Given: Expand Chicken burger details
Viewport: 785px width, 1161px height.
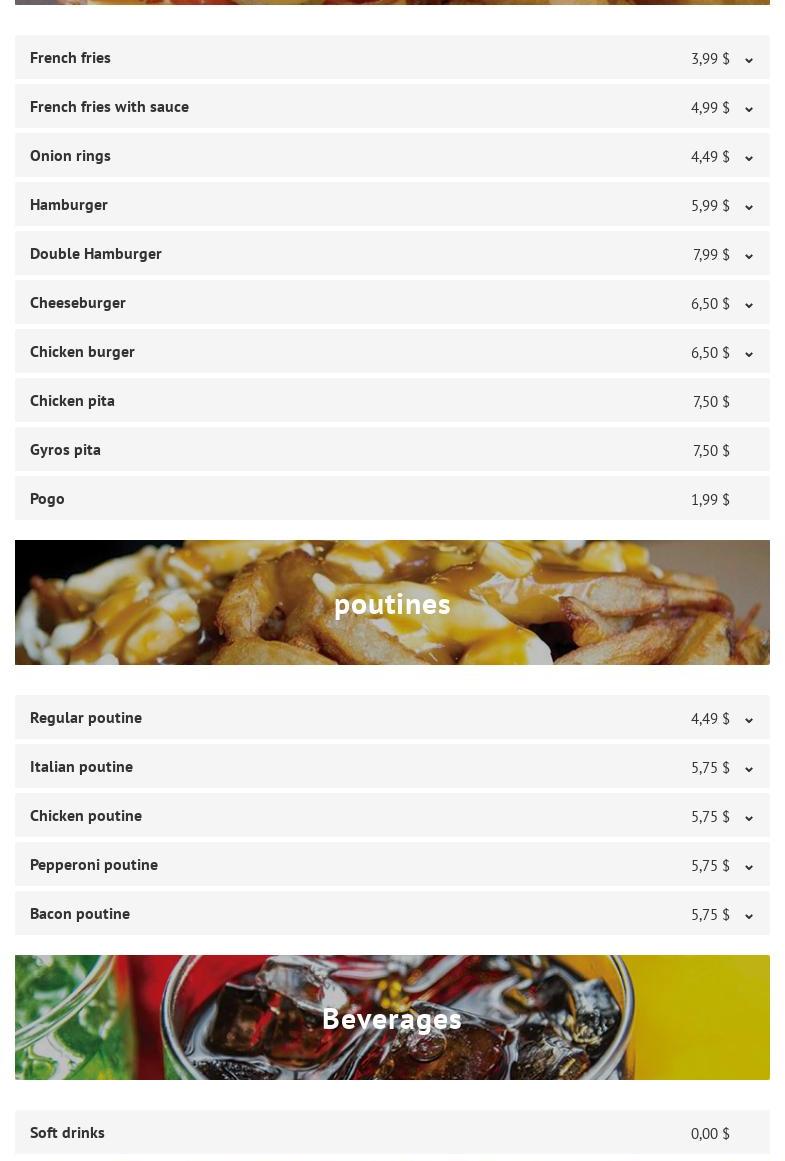Looking at the screenshot, I should point(748,353).
